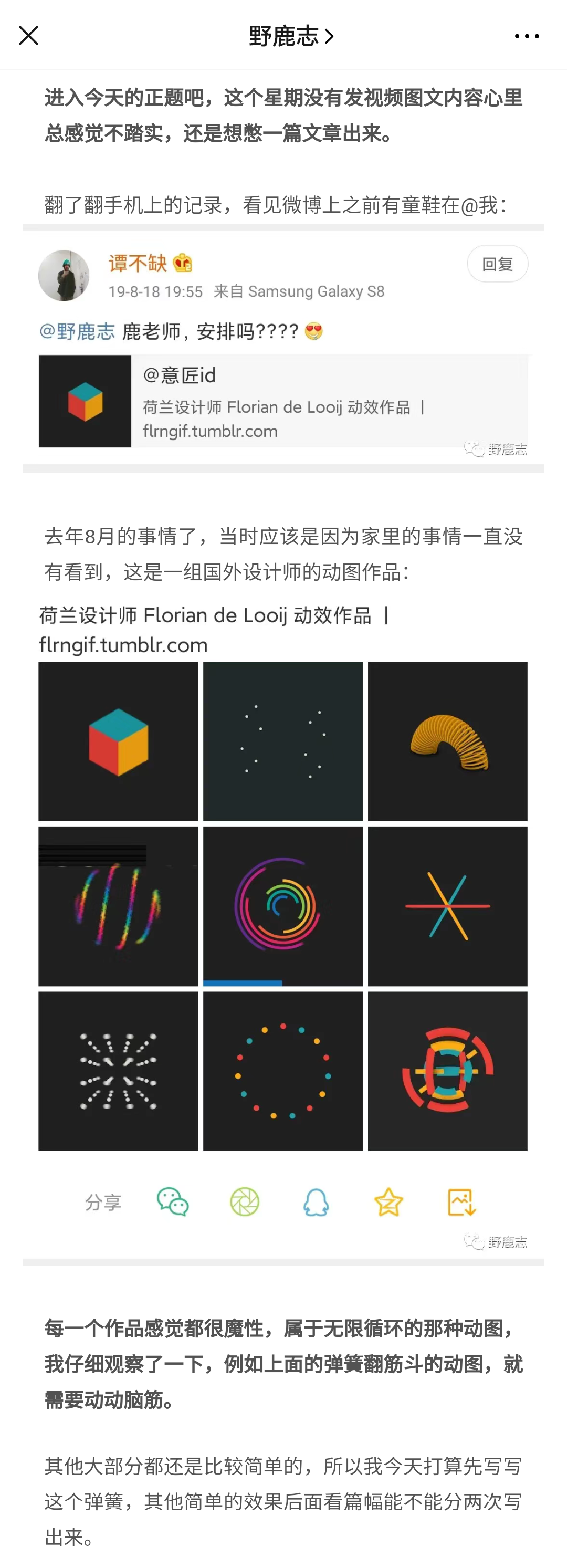The height and width of the screenshot is (1568, 567).
Task: Open the Florian de Looij animation grid image
Action: (283, 906)
